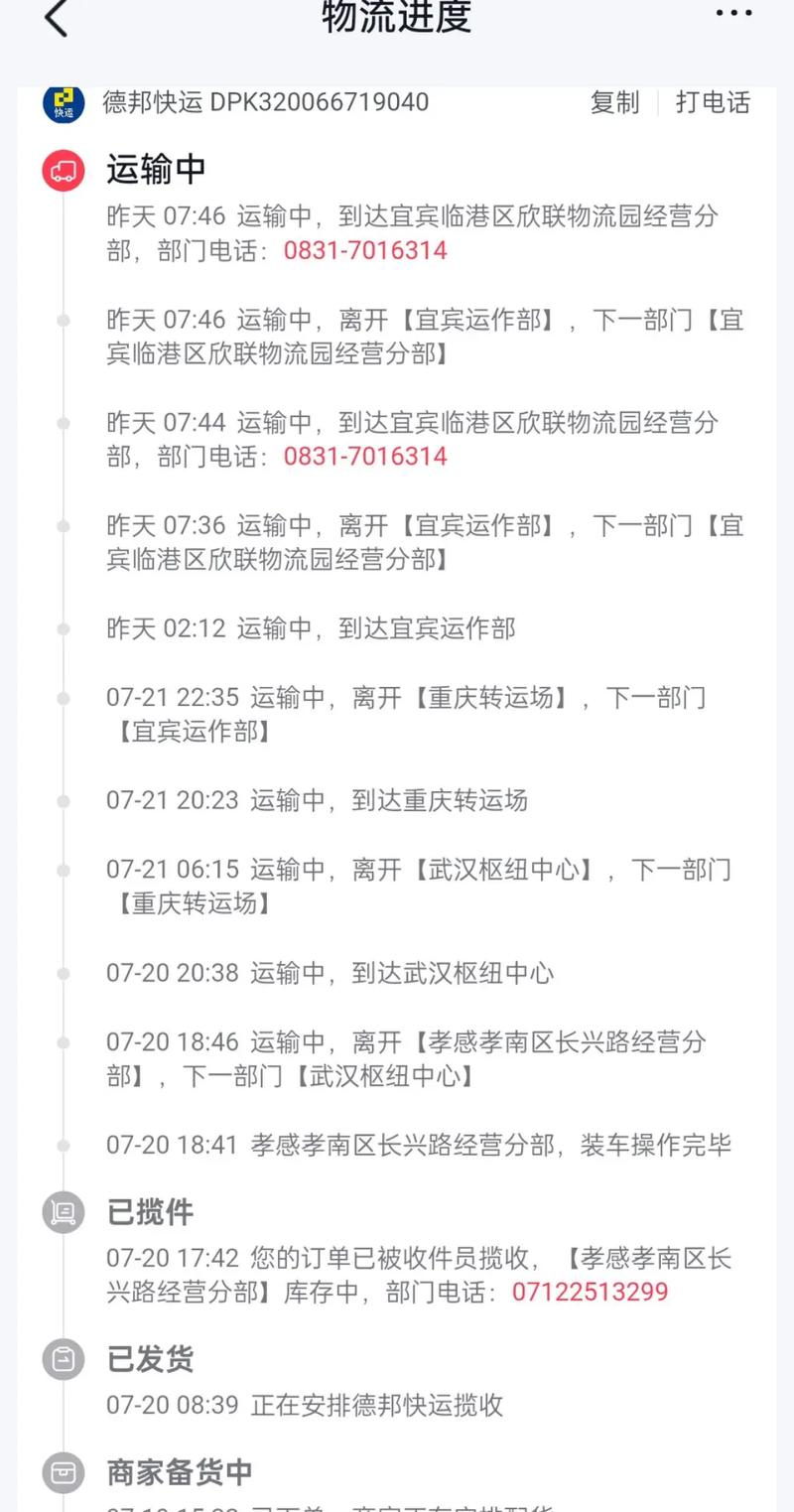Call department phone 07122513299 in 已揽件 entry

[590, 1292]
